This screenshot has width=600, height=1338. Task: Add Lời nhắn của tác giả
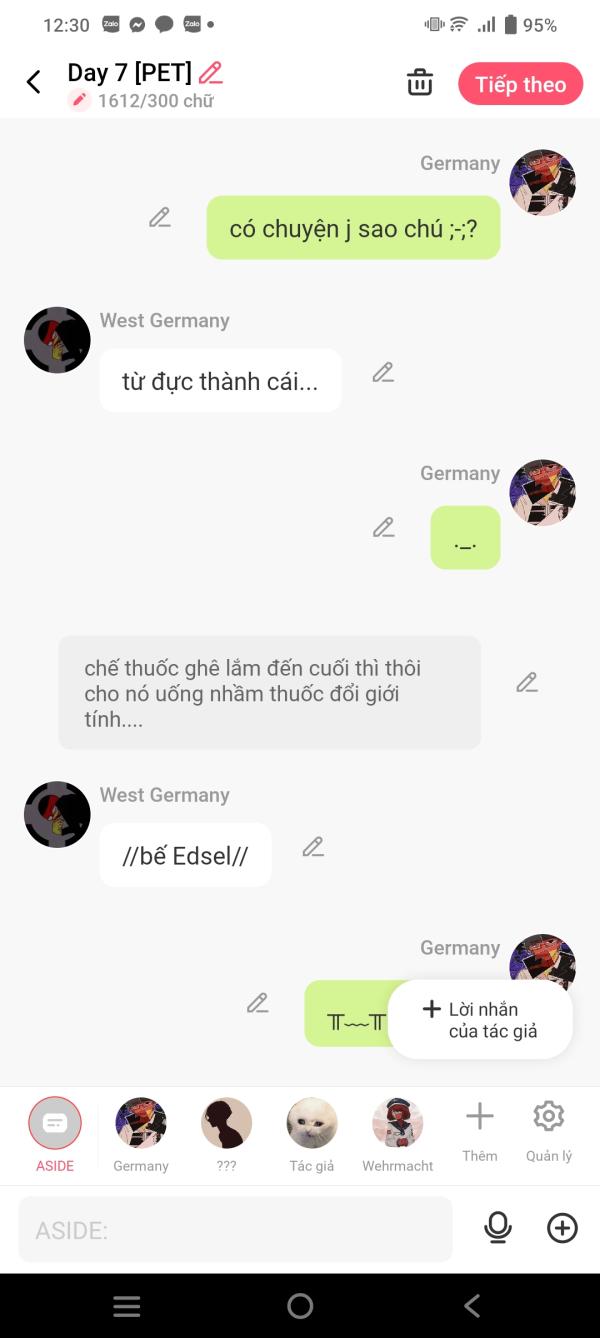[480, 1019]
